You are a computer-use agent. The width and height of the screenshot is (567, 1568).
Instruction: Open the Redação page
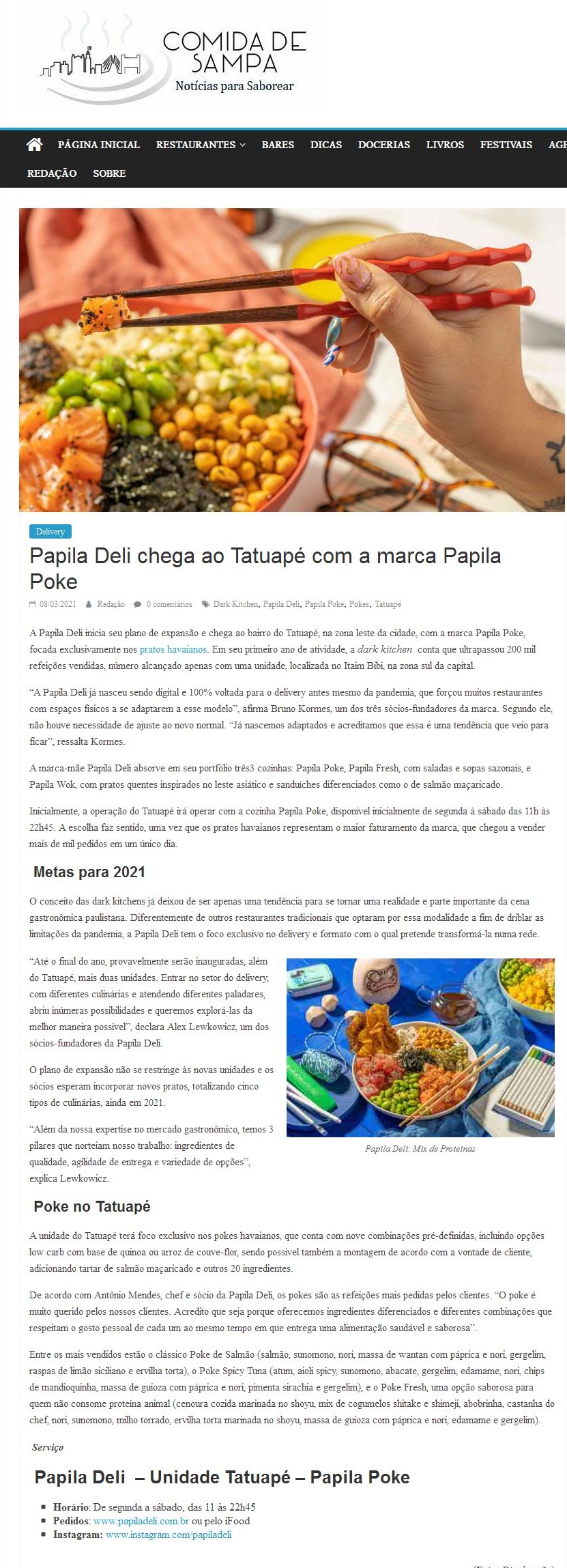point(52,173)
